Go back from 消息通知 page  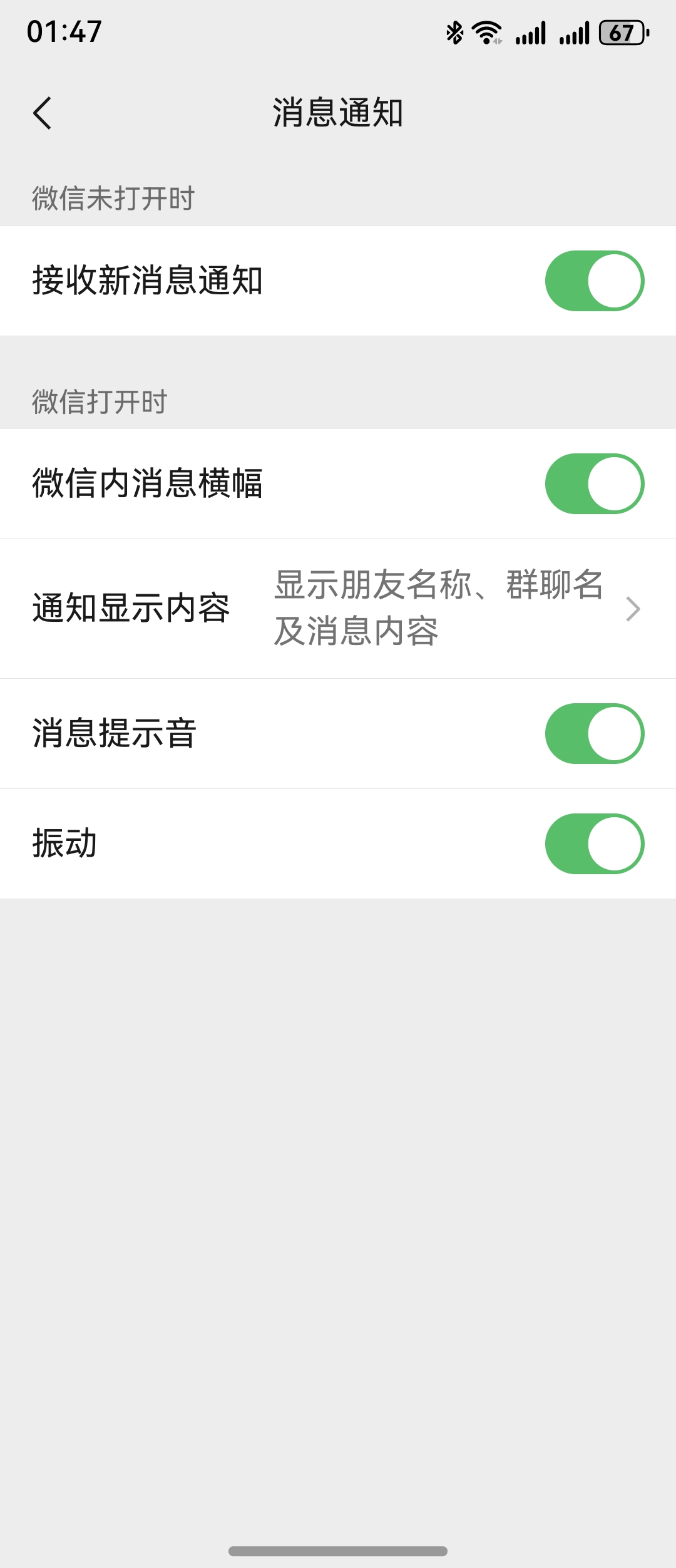(x=43, y=113)
